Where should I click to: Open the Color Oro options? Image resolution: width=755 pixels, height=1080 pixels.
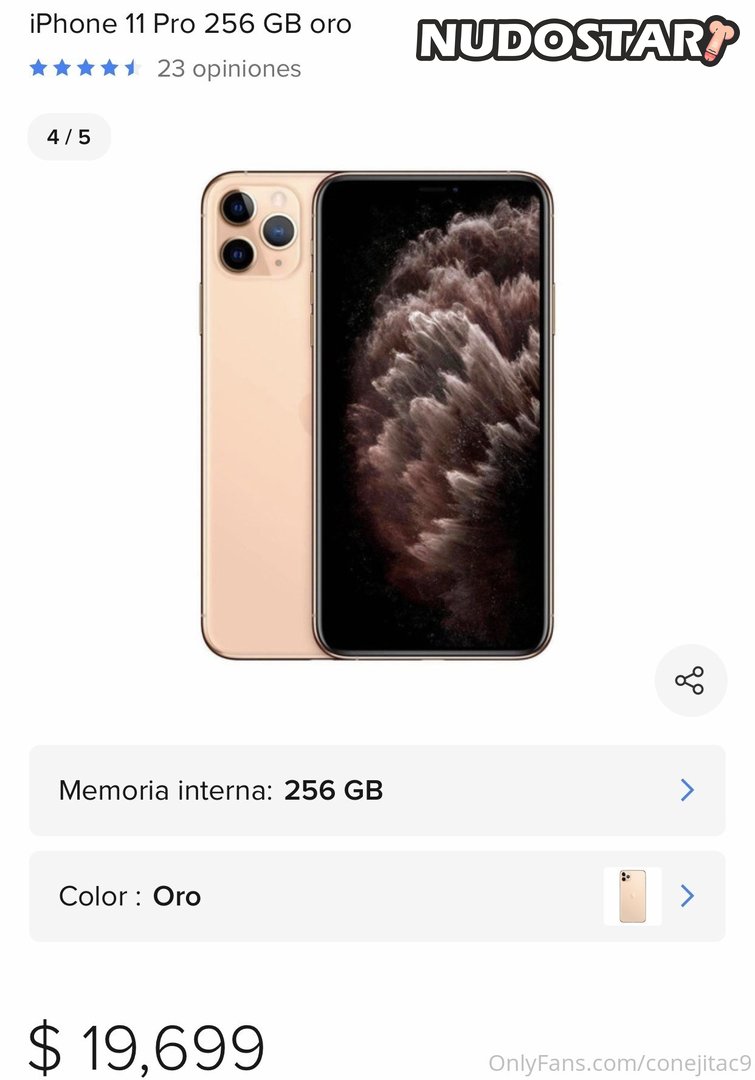click(x=376, y=896)
